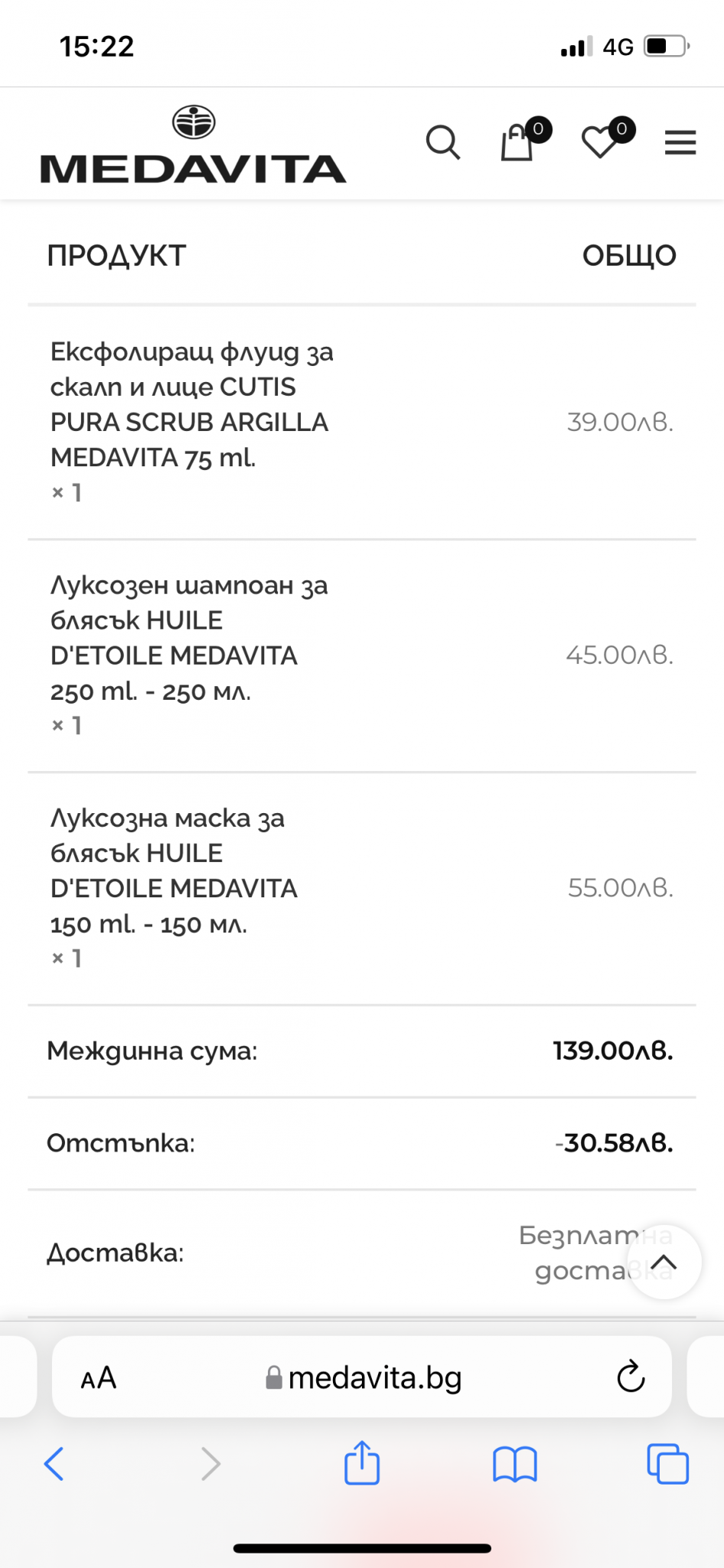The width and height of the screenshot is (724, 1568).
Task: Open the AA text size options
Action: click(99, 1378)
